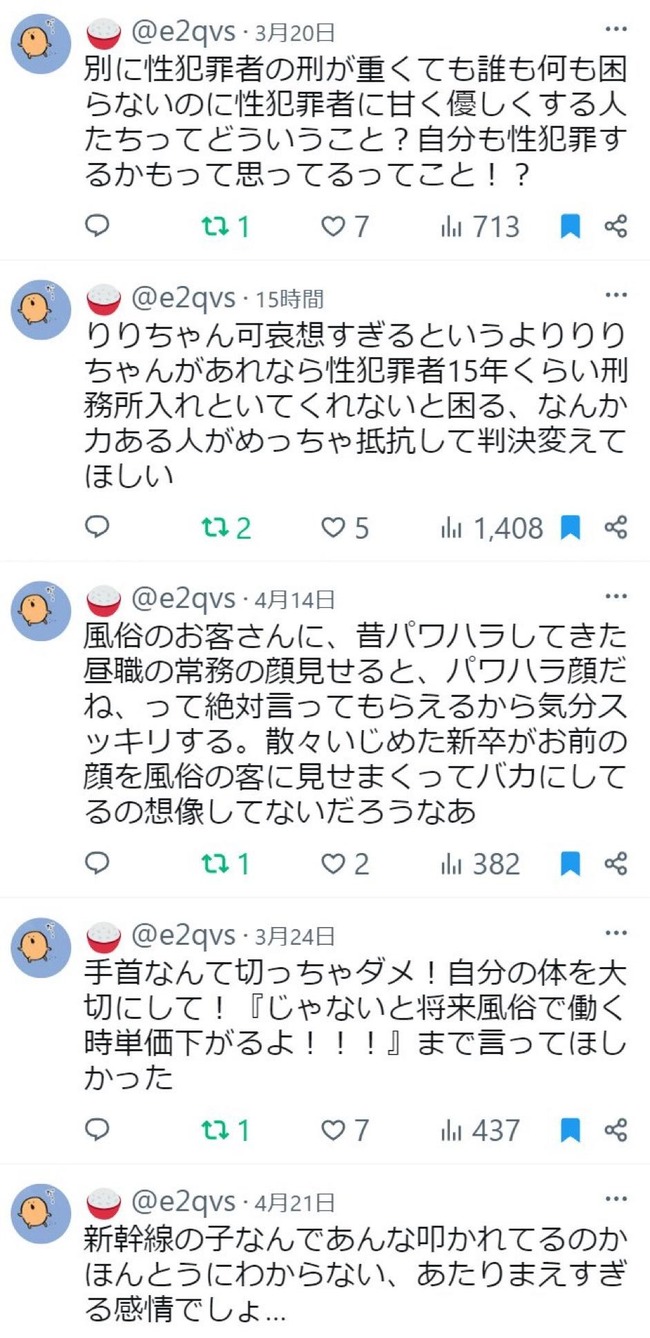
Task: View analytics of the 1,408-view tweet
Action: pyautogui.click(x=492, y=528)
